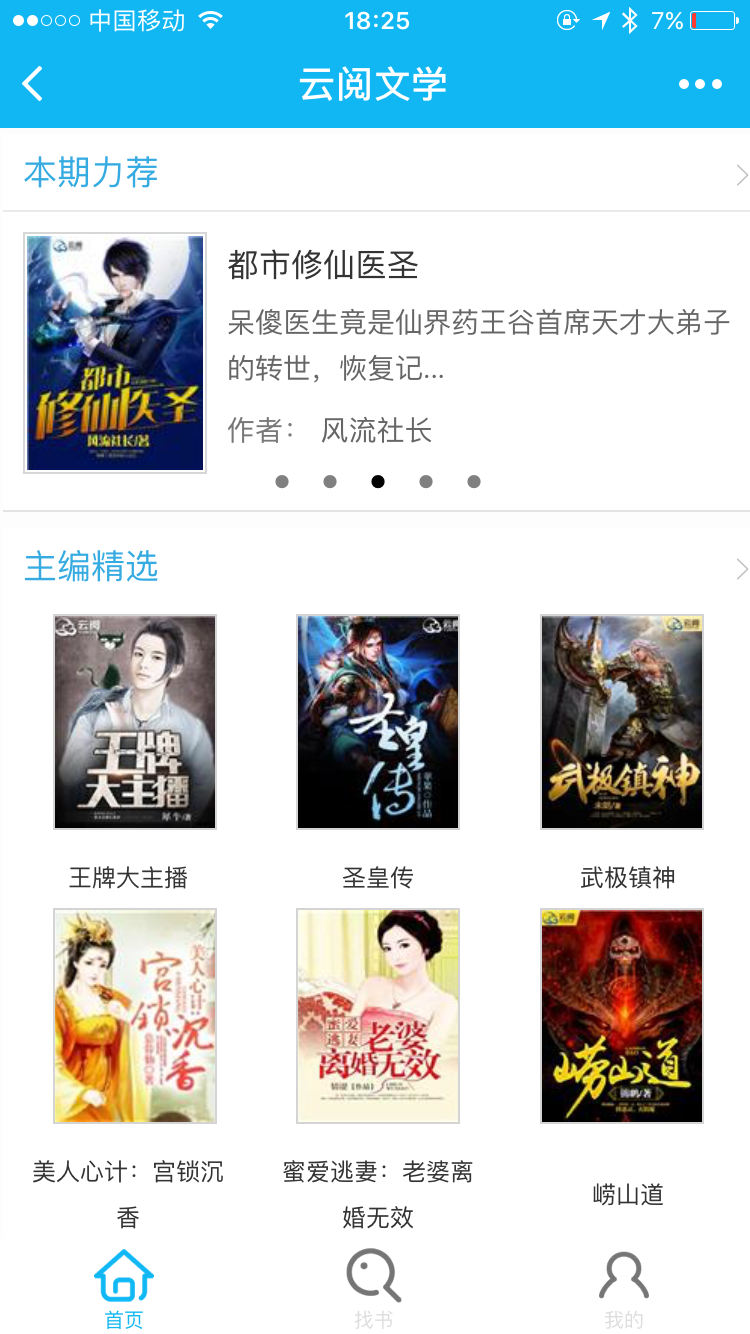Expand the 本期力荐 section chevron
This screenshot has height=1334, width=750.
pos(741,175)
